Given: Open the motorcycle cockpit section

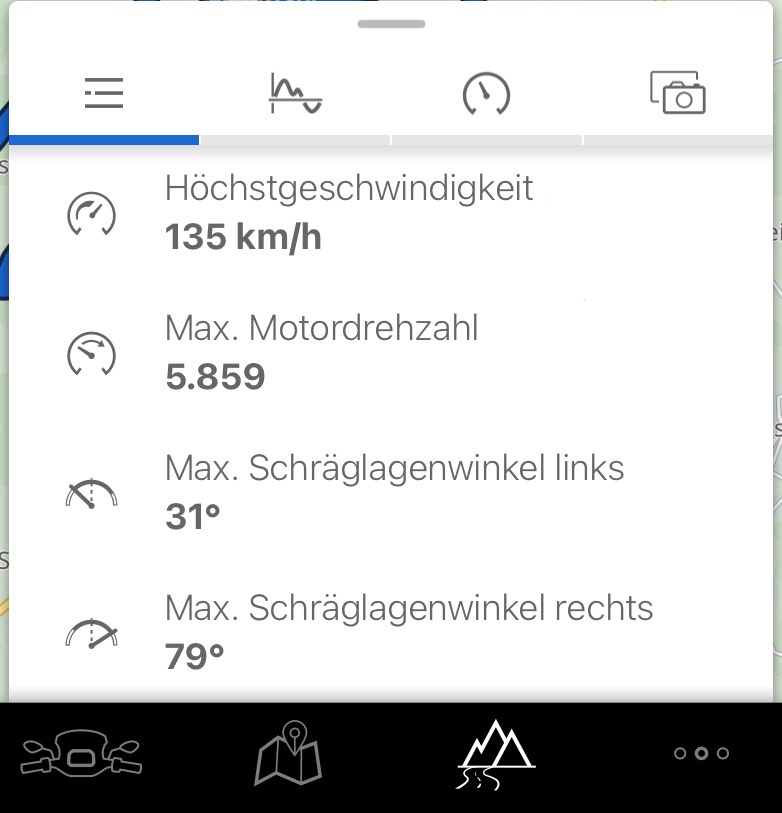Looking at the screenshot, I should (82, 755).
